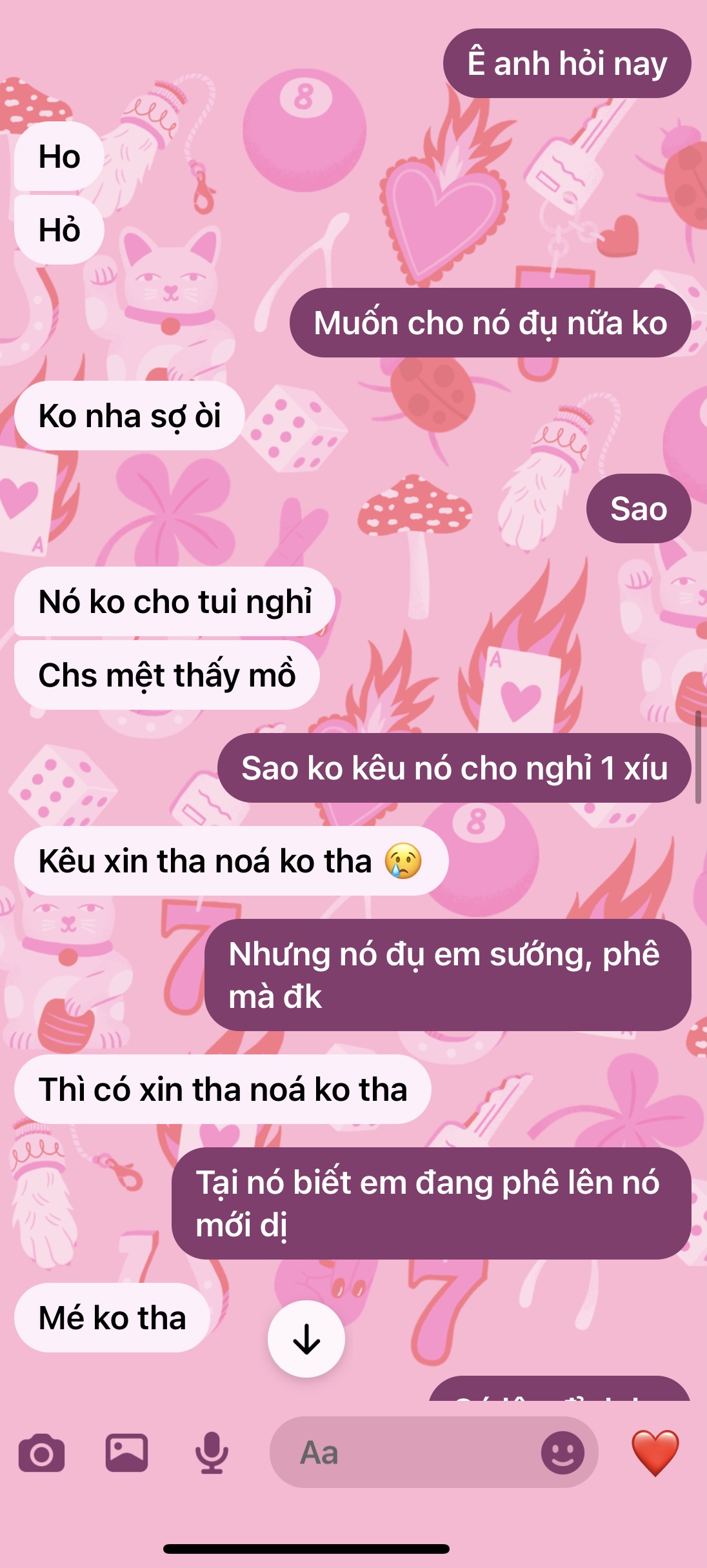Focus the Aa message input field
The height and width of the screenshot is (1568, 707).
(400, 1453)
